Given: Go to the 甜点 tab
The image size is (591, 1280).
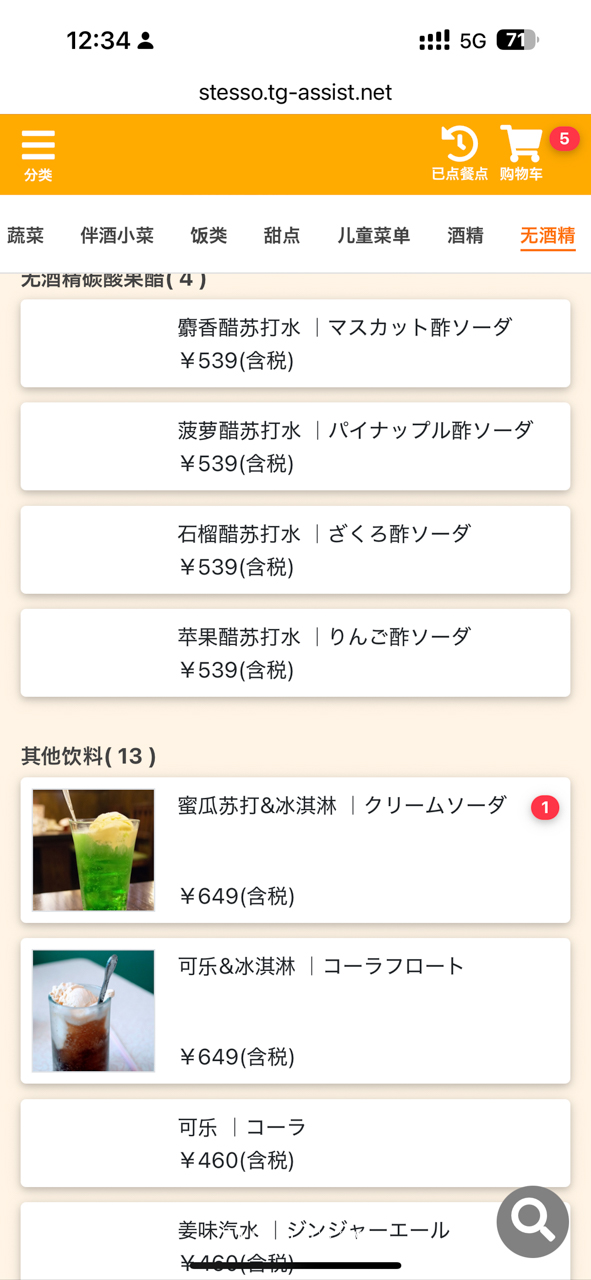Looking at the screenshot, I should pyautogui.click(x=282, y=236).
